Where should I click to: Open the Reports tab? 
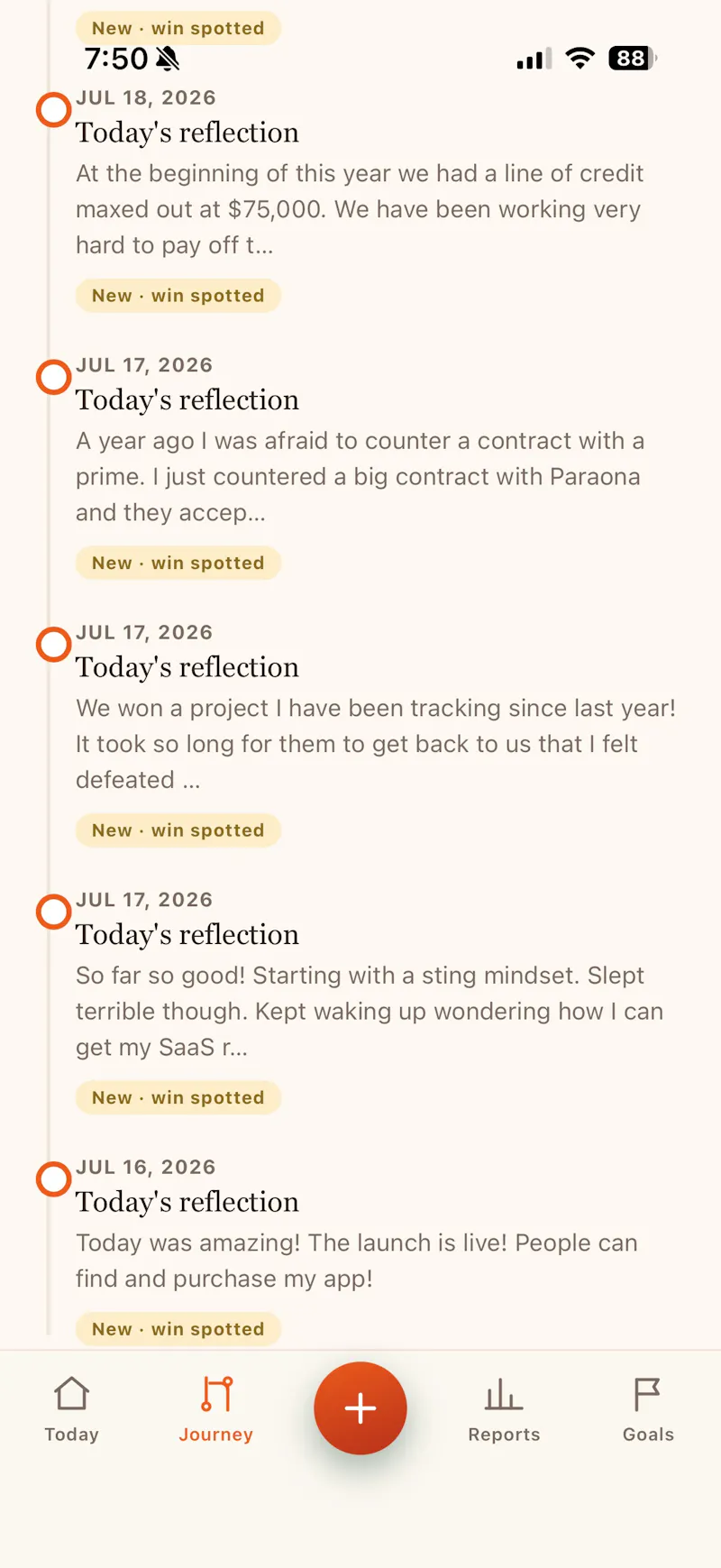coord(504,1409)
